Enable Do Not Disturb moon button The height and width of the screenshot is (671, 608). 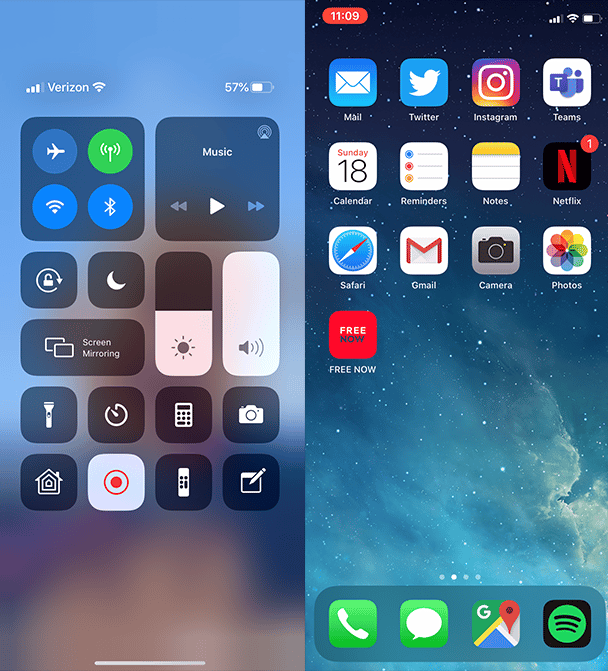point(116,280)
